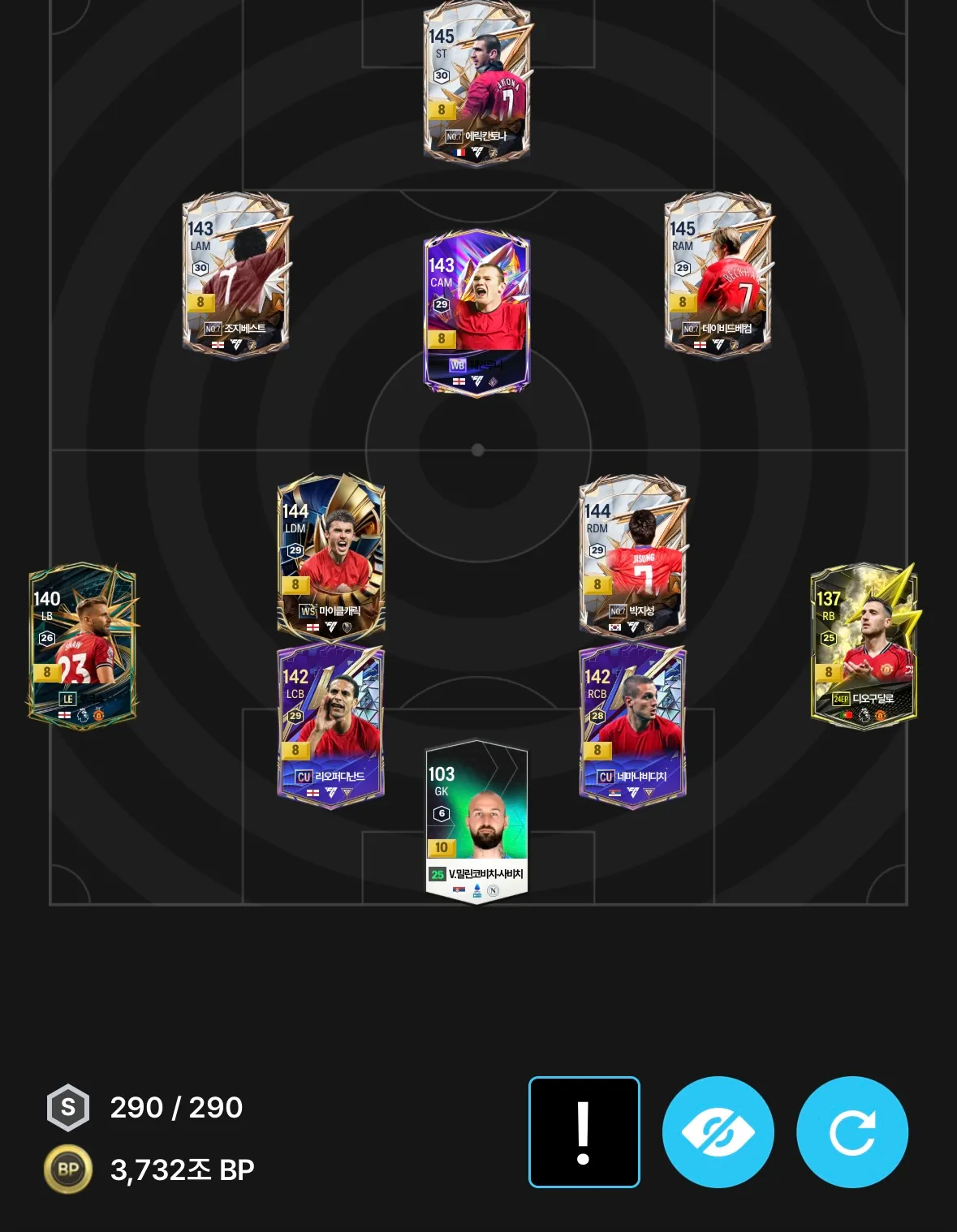Viewport: 957px width, 1232px height.
Task: Select the RB card of 디오구 달로
Action: click(x=864, y=645)
